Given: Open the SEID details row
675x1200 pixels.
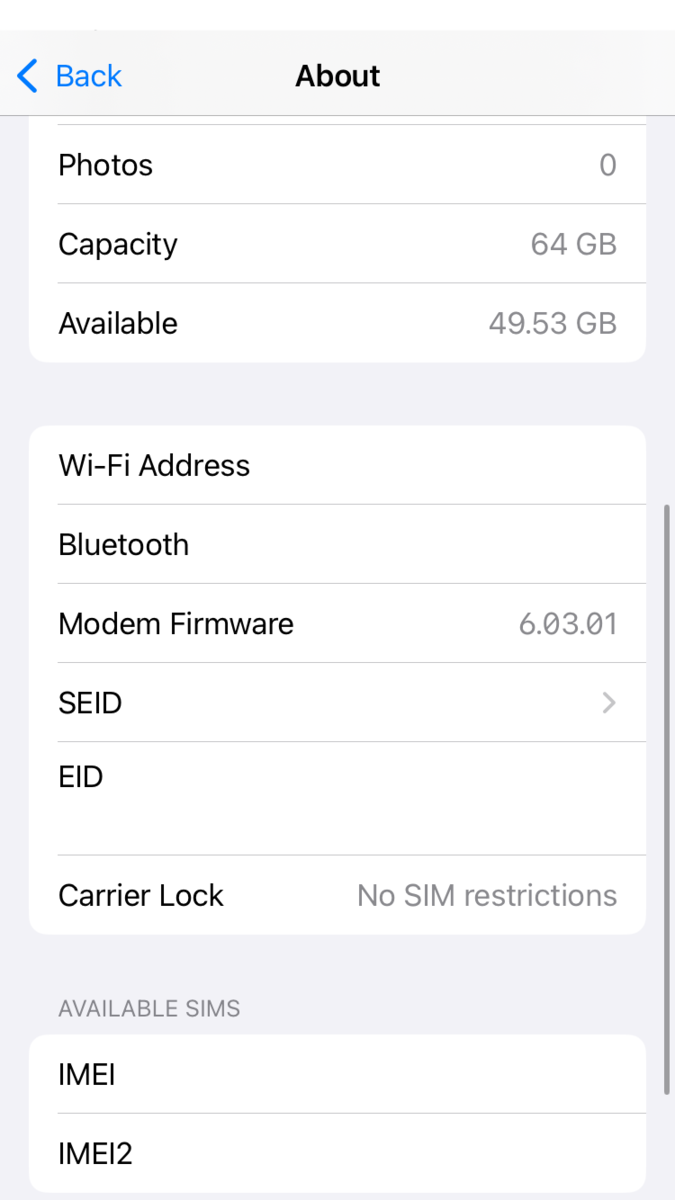Looking at the screenshot, I should (337, 703).
